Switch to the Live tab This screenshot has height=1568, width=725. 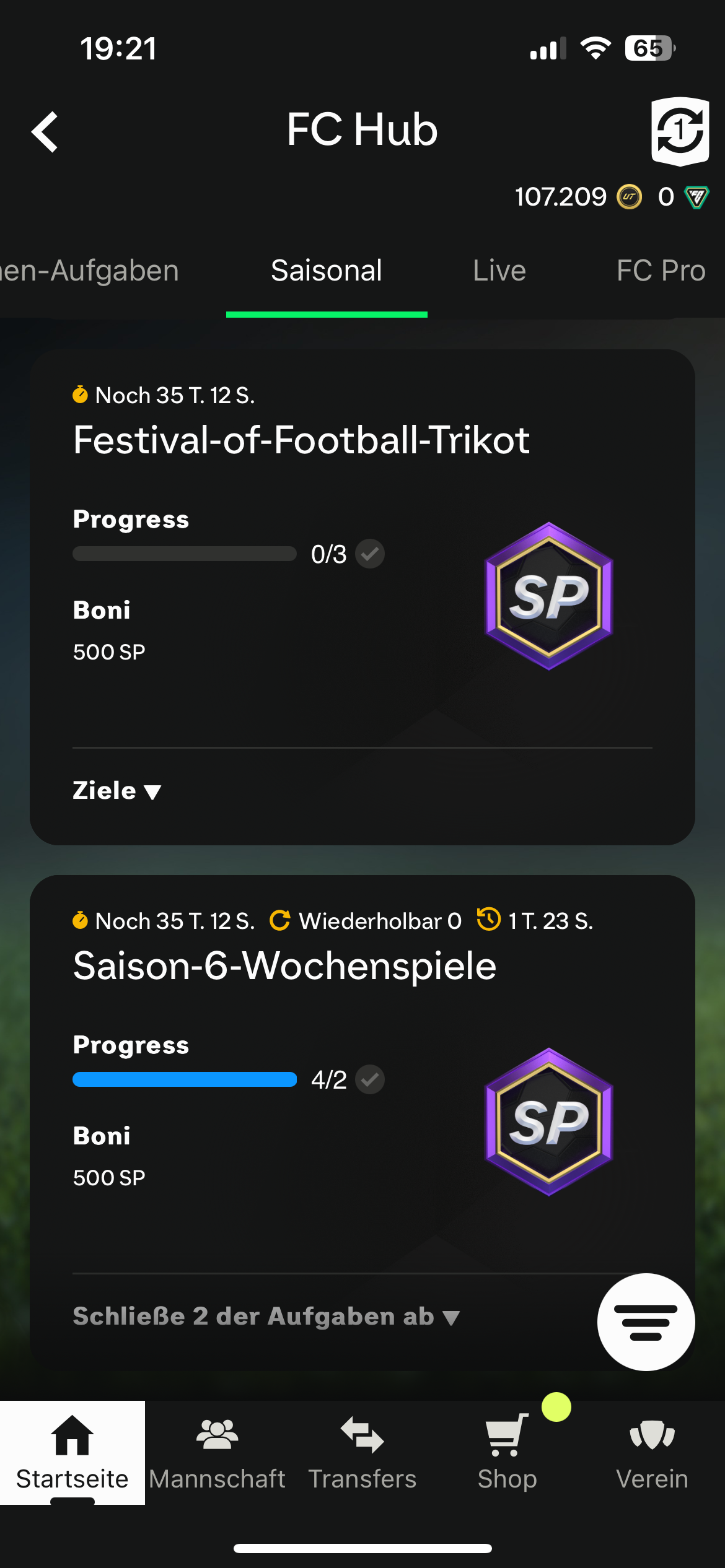coord(499,271)
